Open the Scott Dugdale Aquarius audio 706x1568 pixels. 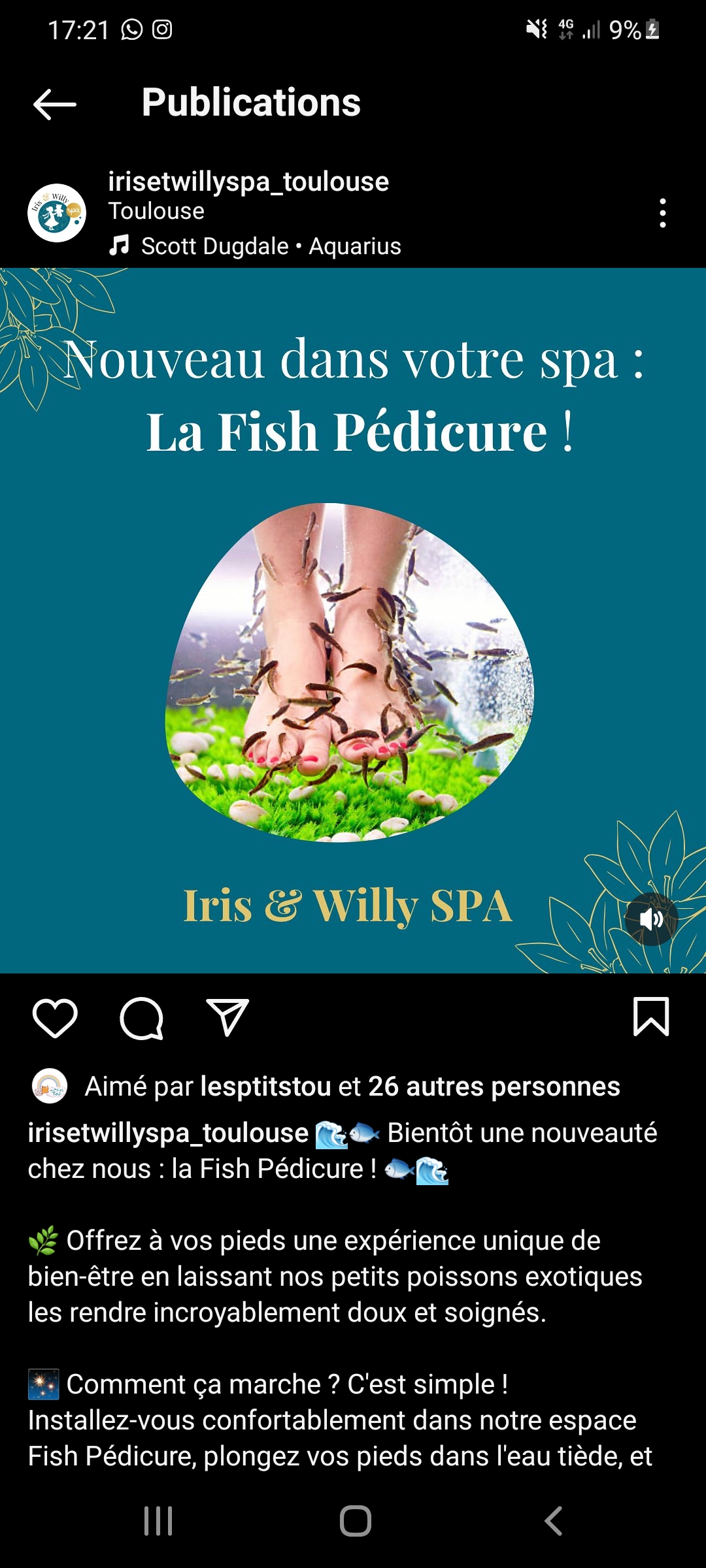click(271, 246)
